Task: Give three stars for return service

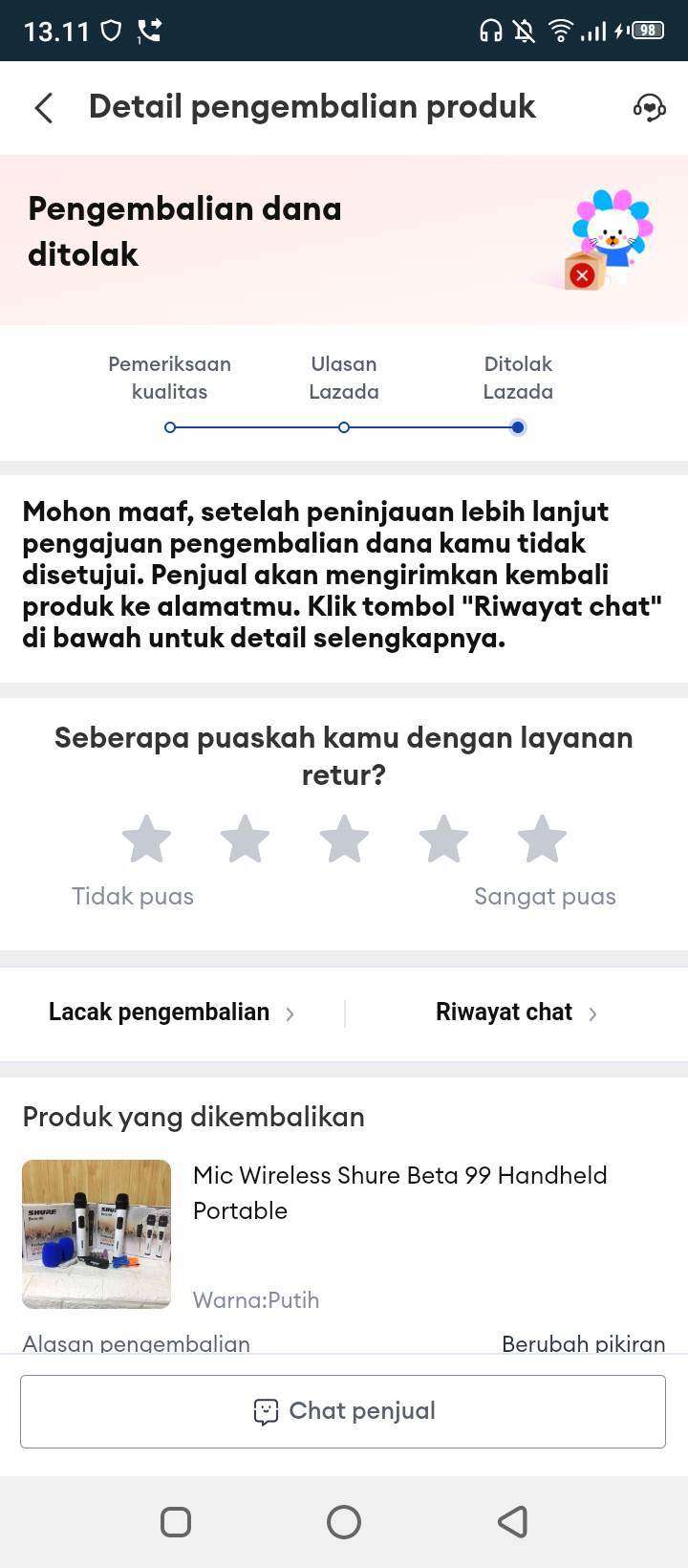Action: 344,839
